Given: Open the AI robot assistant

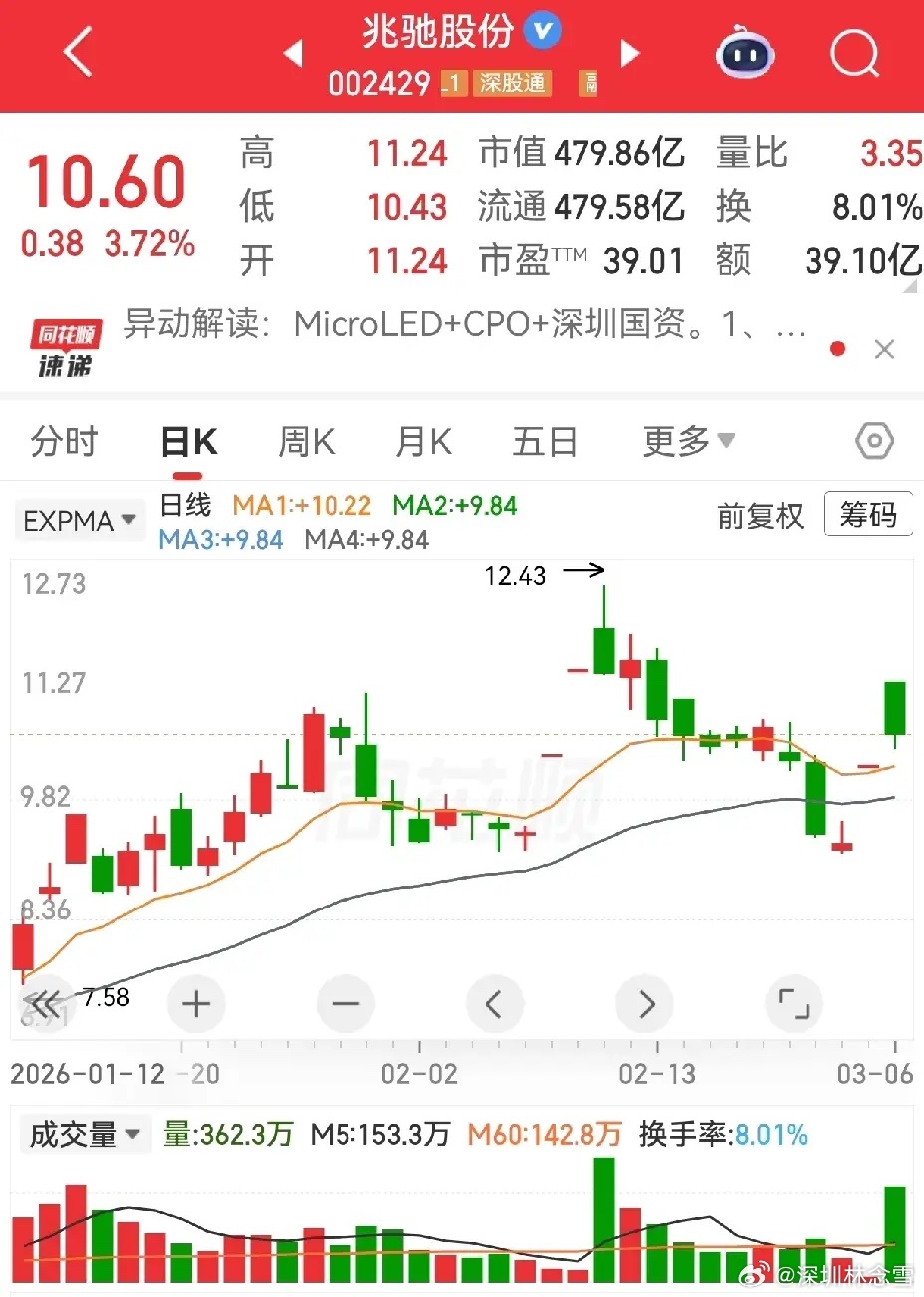Looking at the screenshot, I should coord(744,52).
